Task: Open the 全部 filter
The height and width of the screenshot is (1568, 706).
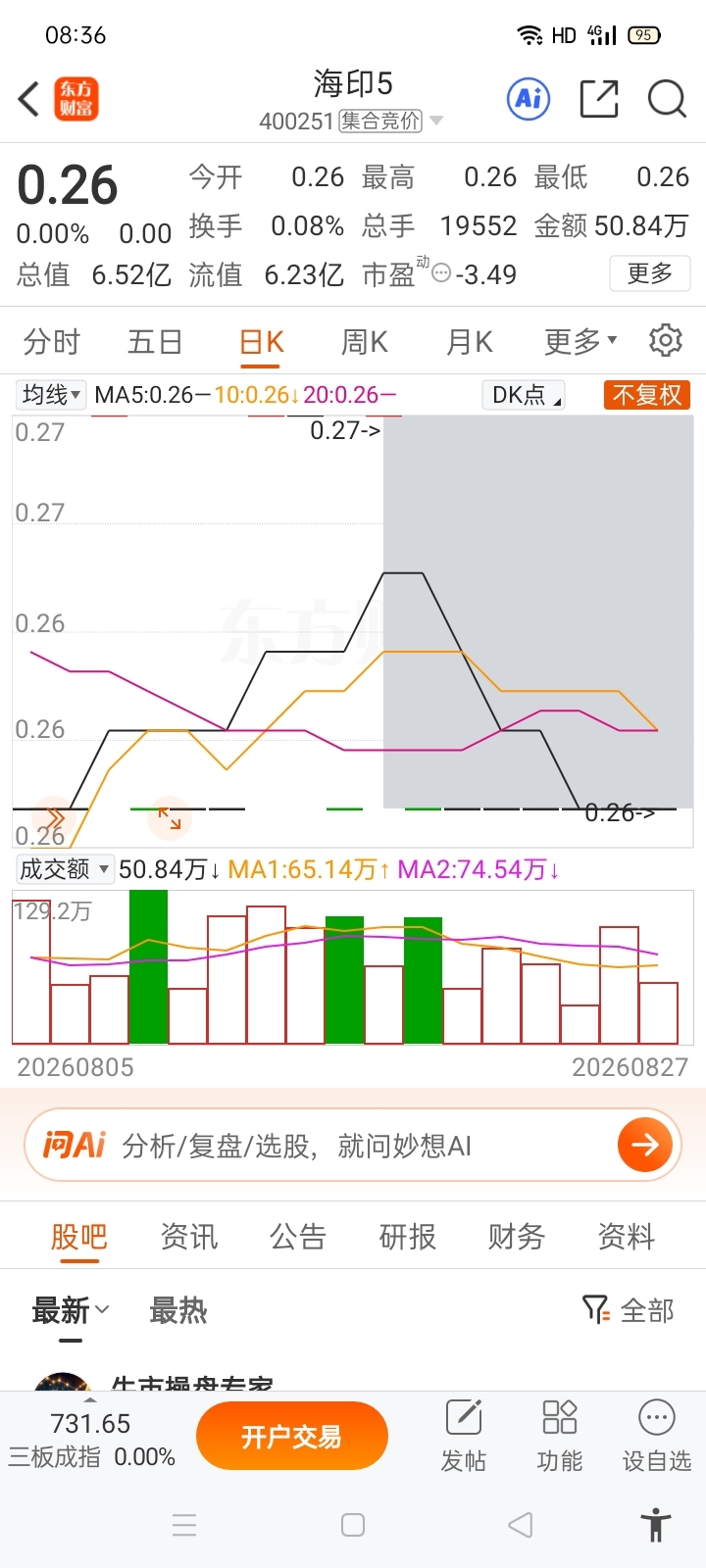Action: 629,1310
